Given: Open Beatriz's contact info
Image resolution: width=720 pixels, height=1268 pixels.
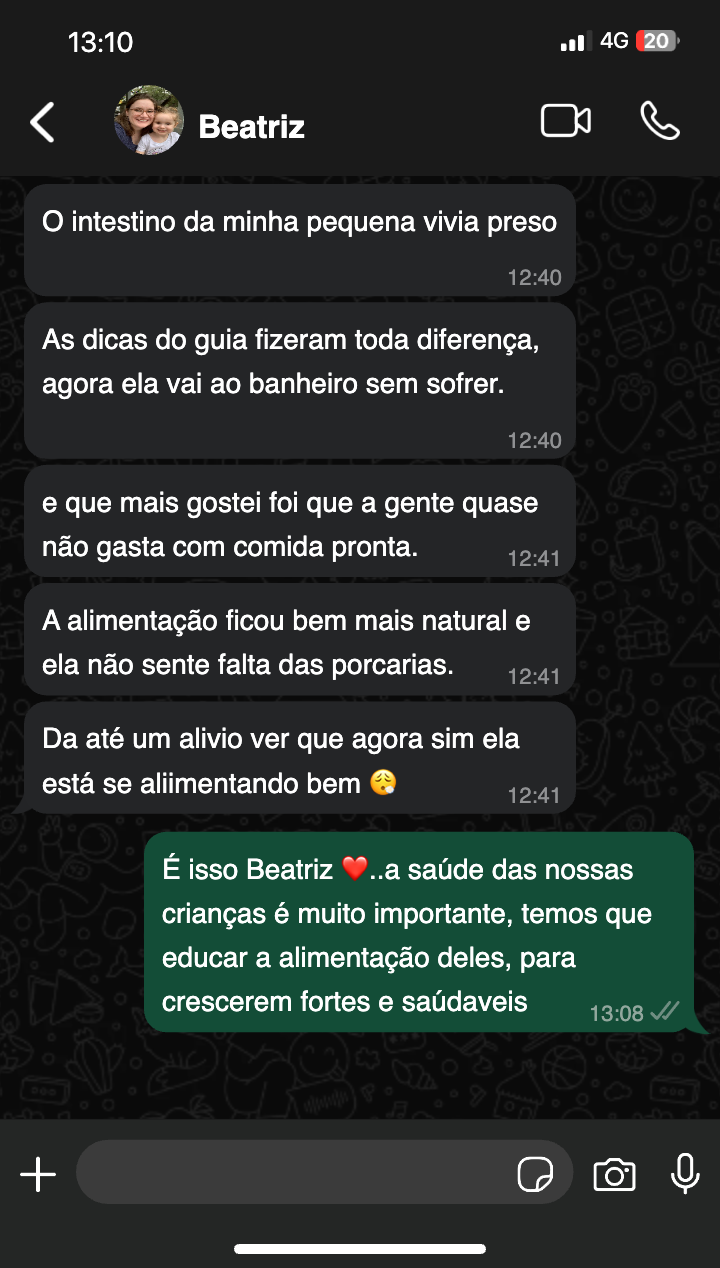Looking at the screenshot, I should point(251,126).
